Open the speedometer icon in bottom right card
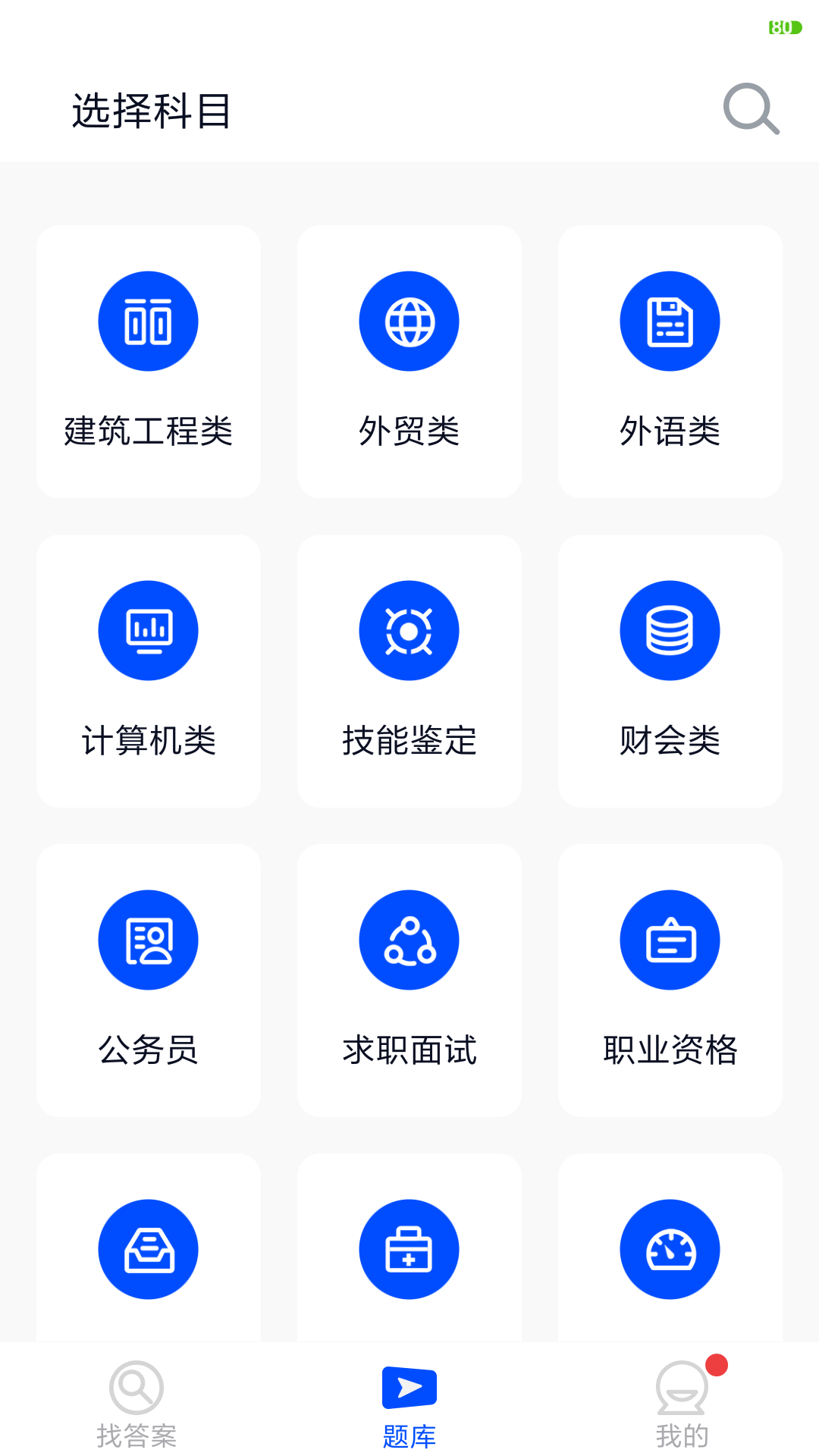The image size is (819, 1456). click(670, 1248)
